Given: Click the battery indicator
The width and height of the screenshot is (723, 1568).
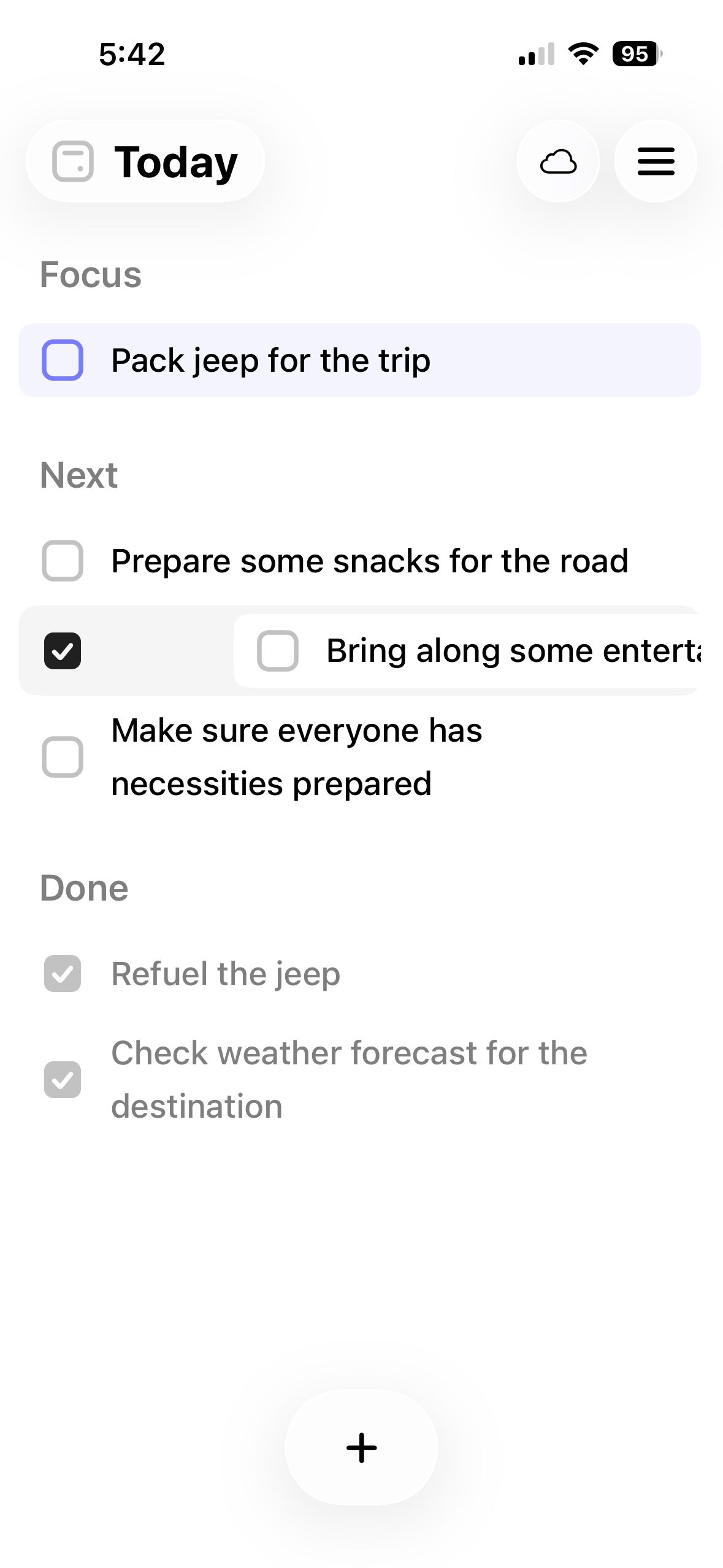Looking at the screenshot, I should tap(635, 55).
